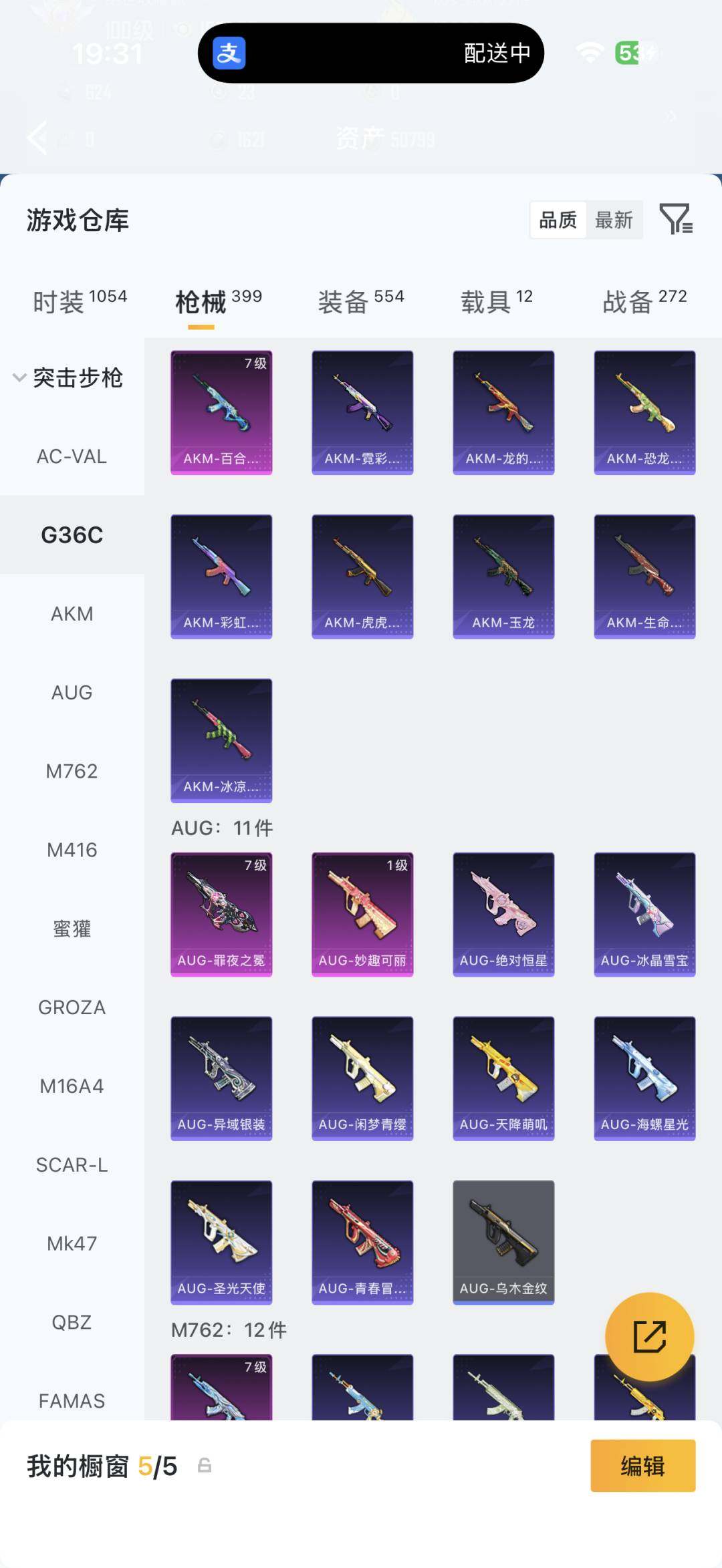Tap 编辑 to edit my showcase
The width and height of the screenshot is (722, 1568).
[x=642, y=1465]
